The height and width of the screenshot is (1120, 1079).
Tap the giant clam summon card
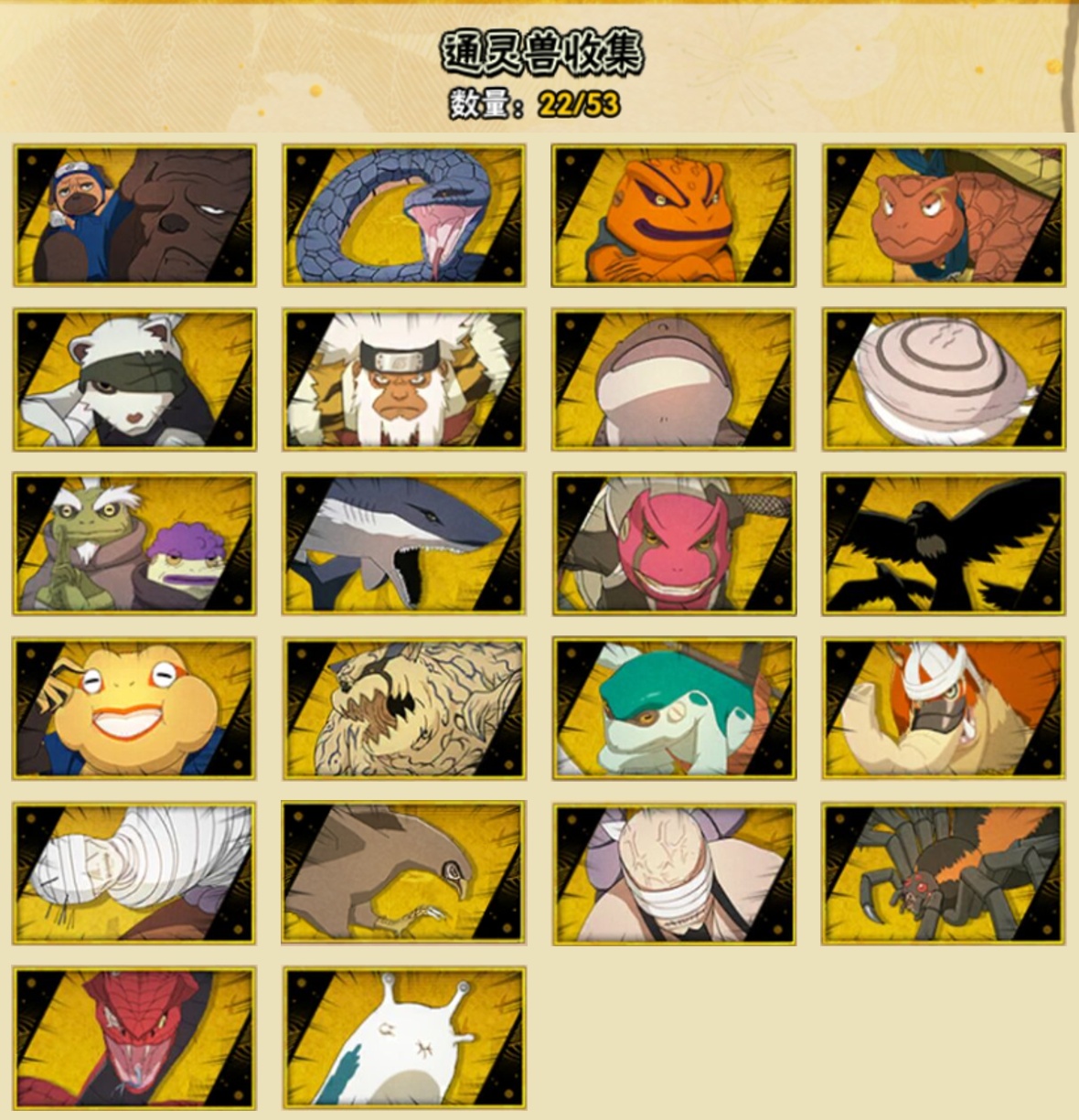pyautogui.click(x=944, y=379)
